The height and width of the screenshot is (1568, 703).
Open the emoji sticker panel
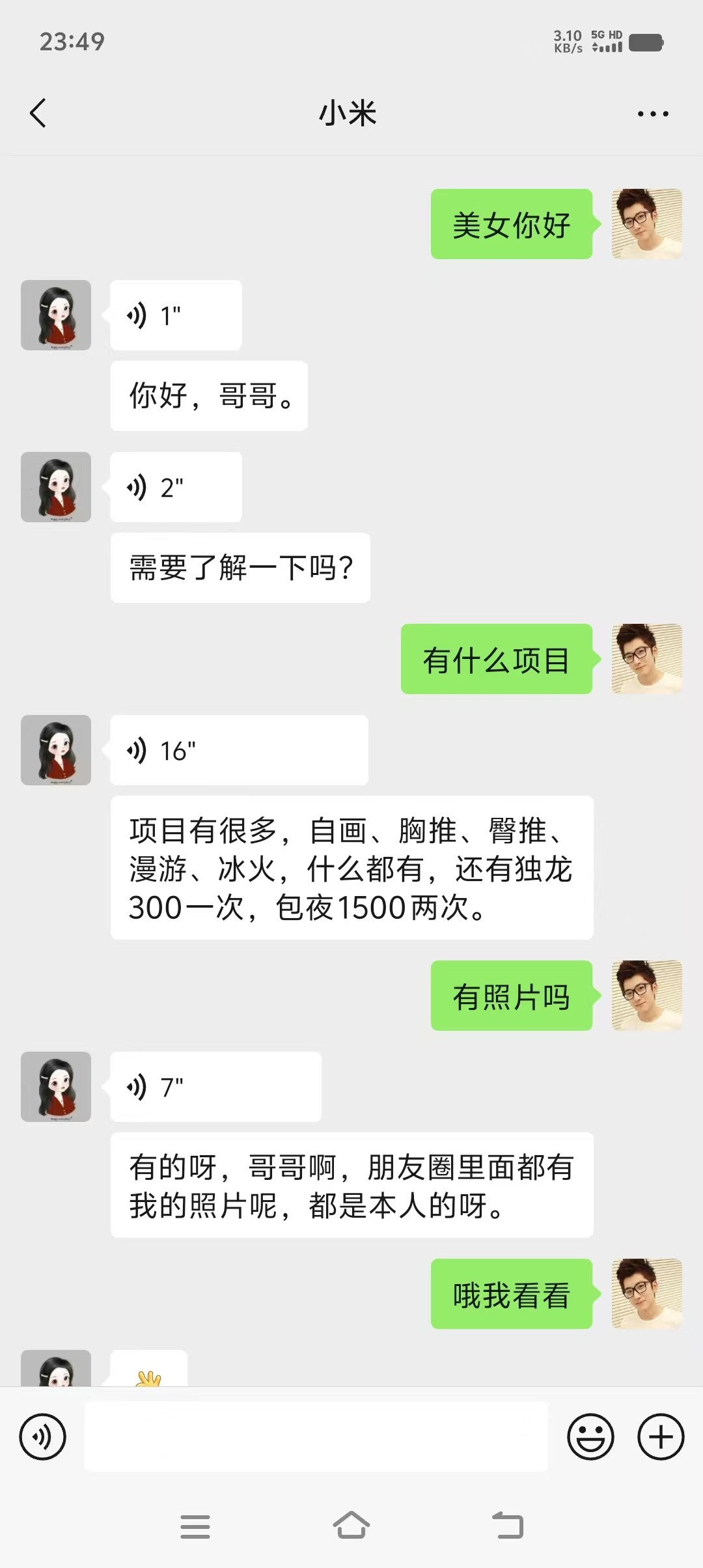pos(590,1436)
